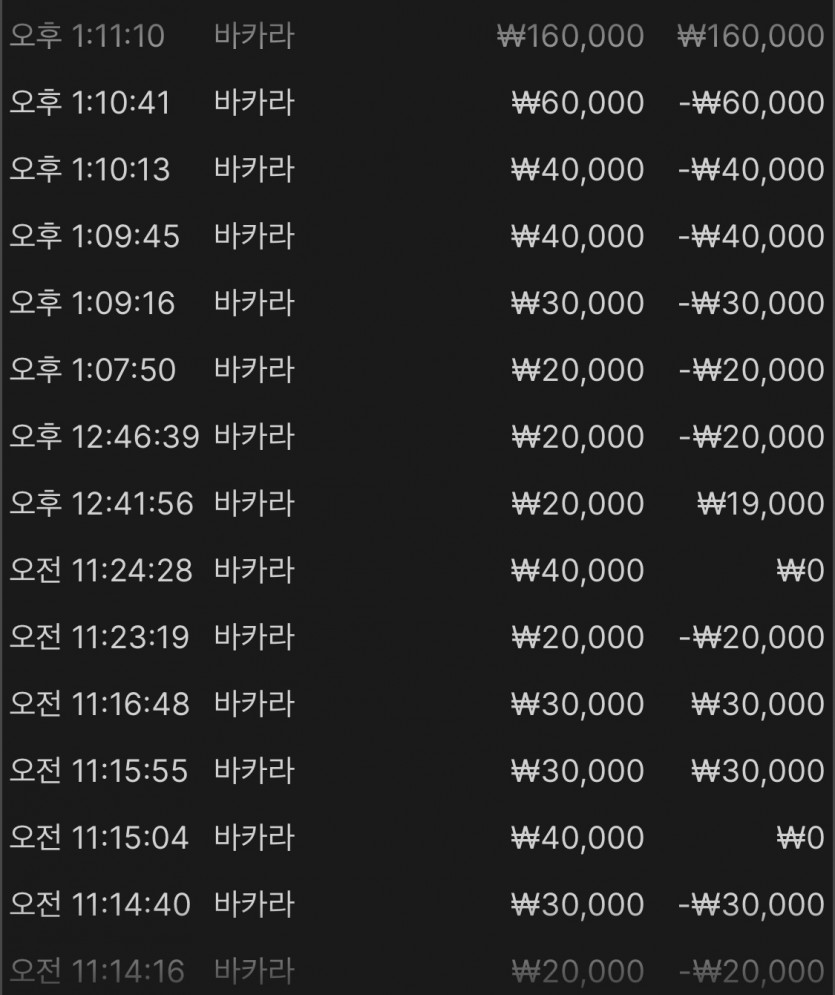Open the 오후 1:09:16 바카라 entry
Viewport: 835px width, 995px height.
click(418, 303)
